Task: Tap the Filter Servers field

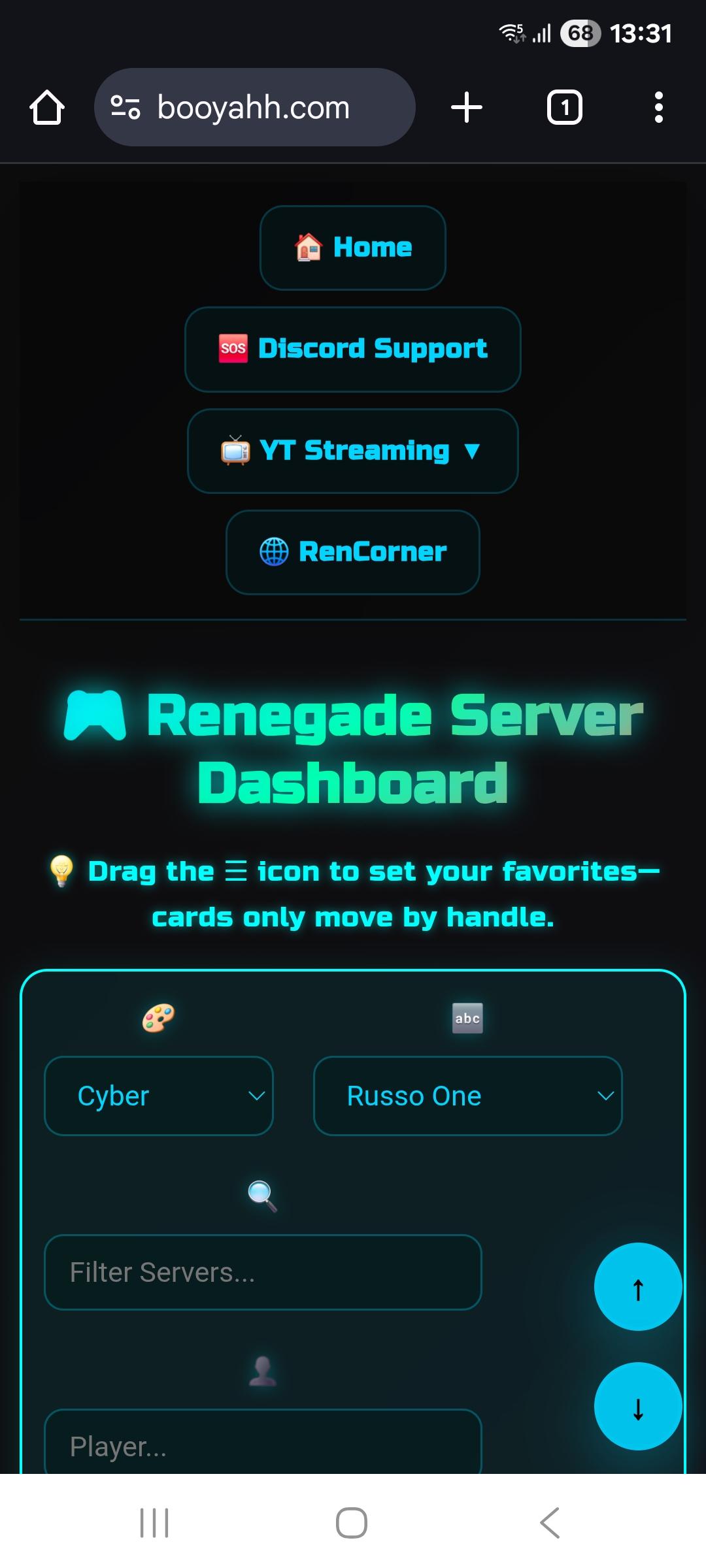Action: pos(263,1272)
